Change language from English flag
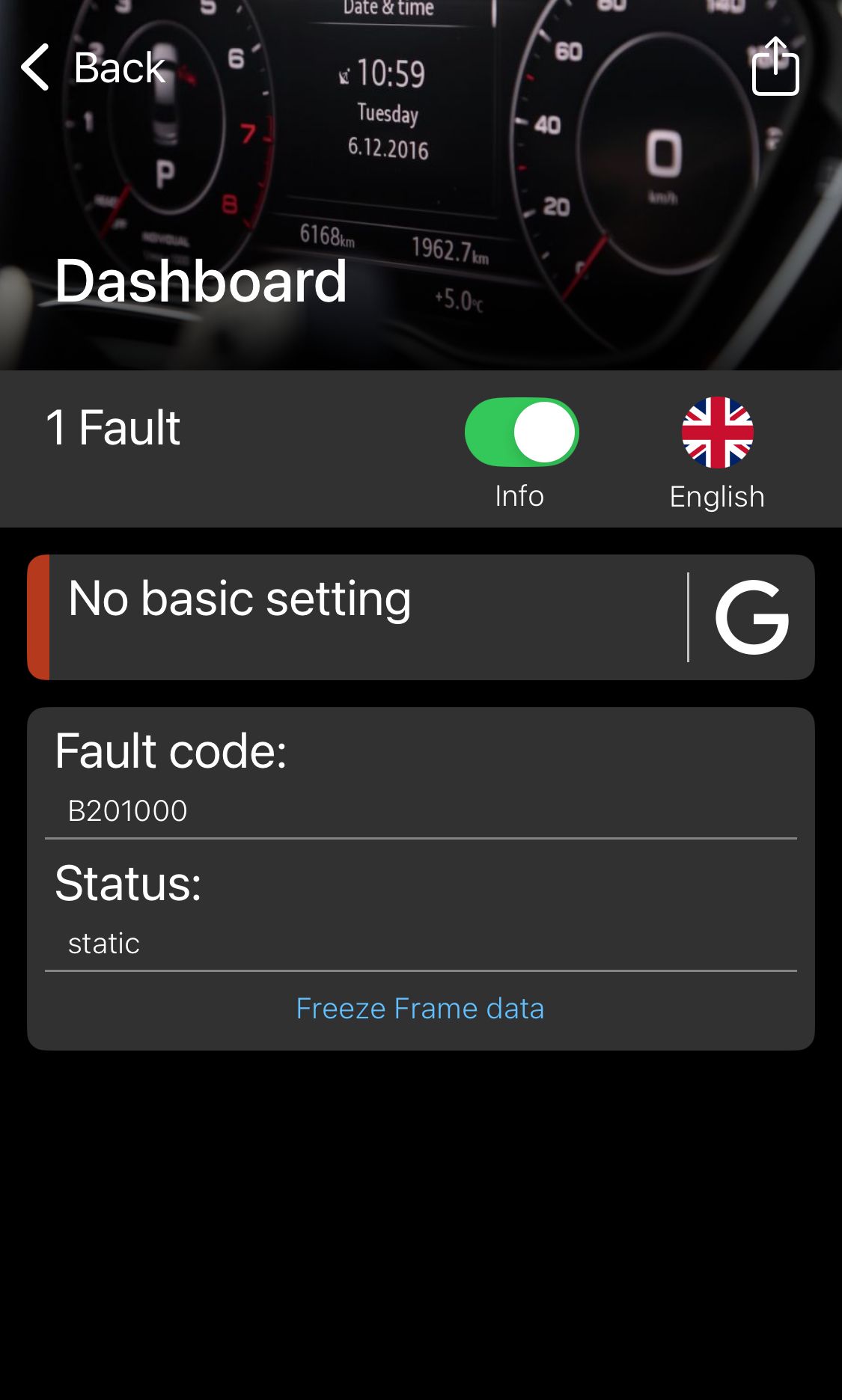 [717, 433]
